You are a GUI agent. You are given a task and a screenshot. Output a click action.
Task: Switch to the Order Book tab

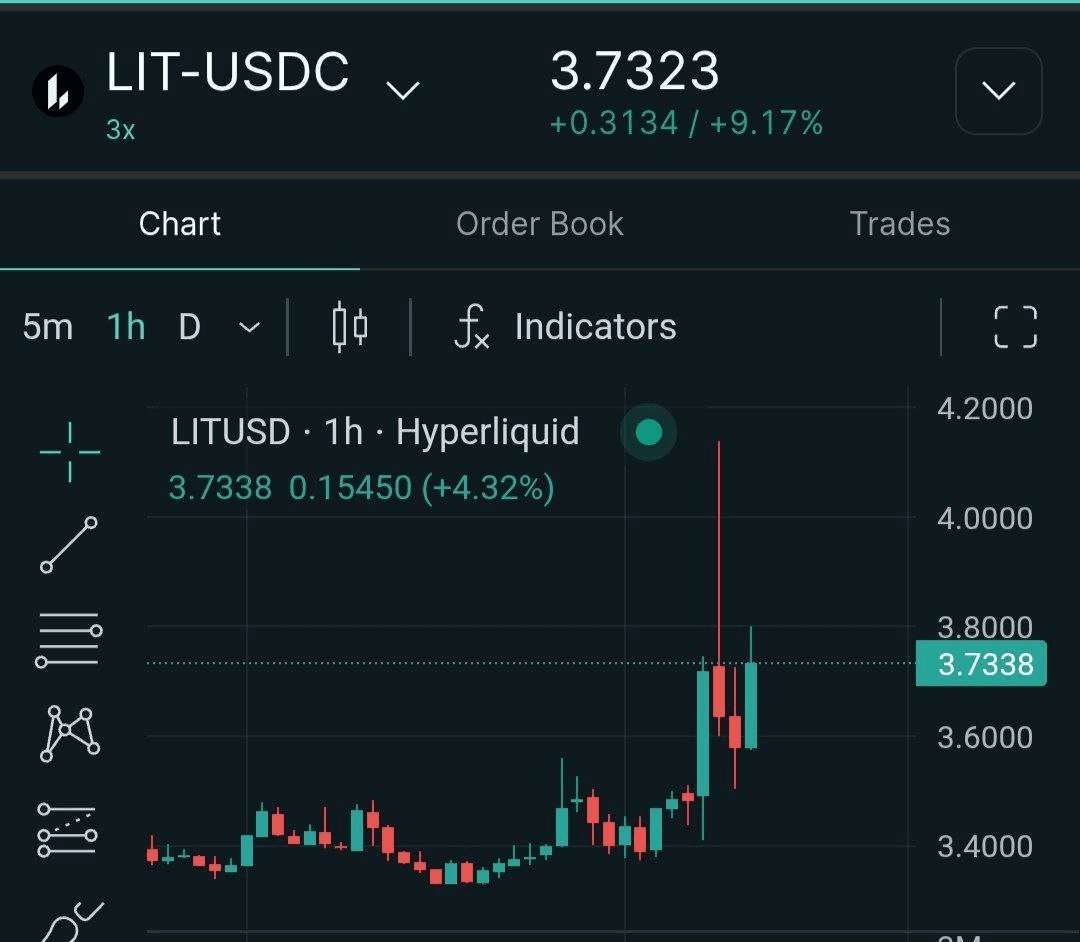(539, 224)
